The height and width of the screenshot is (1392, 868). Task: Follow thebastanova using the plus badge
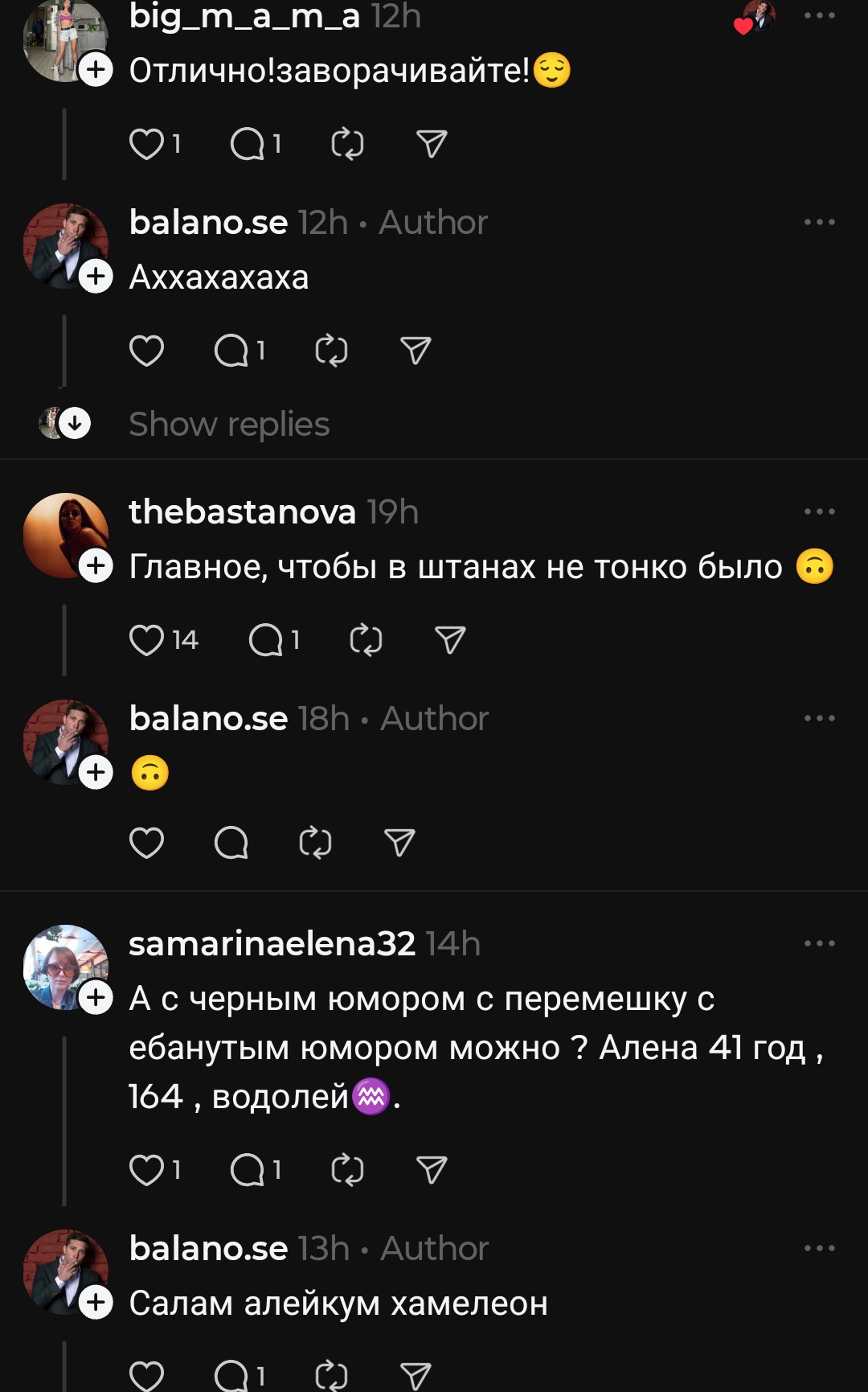coord(96,566)
